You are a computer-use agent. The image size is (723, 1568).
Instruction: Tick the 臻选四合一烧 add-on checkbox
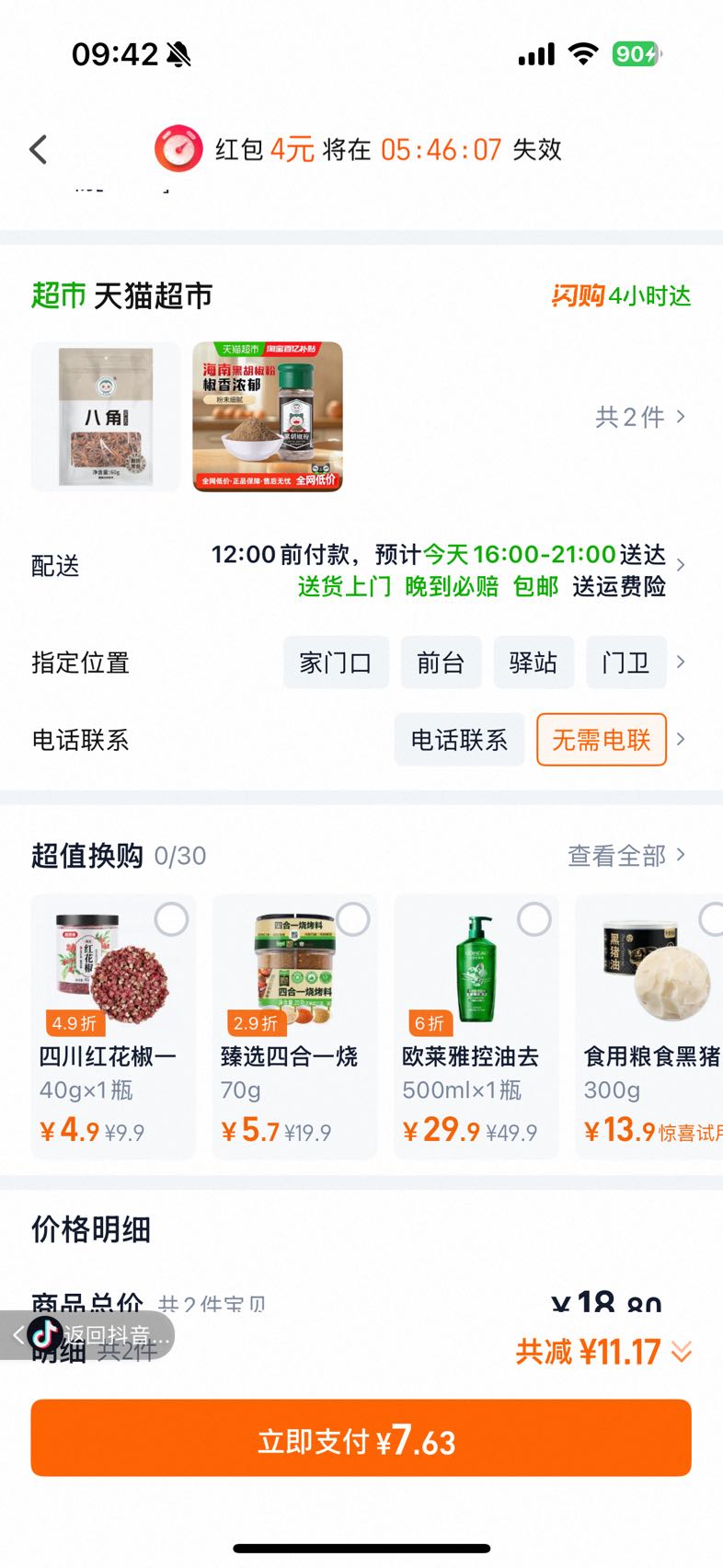click(353, 919)
